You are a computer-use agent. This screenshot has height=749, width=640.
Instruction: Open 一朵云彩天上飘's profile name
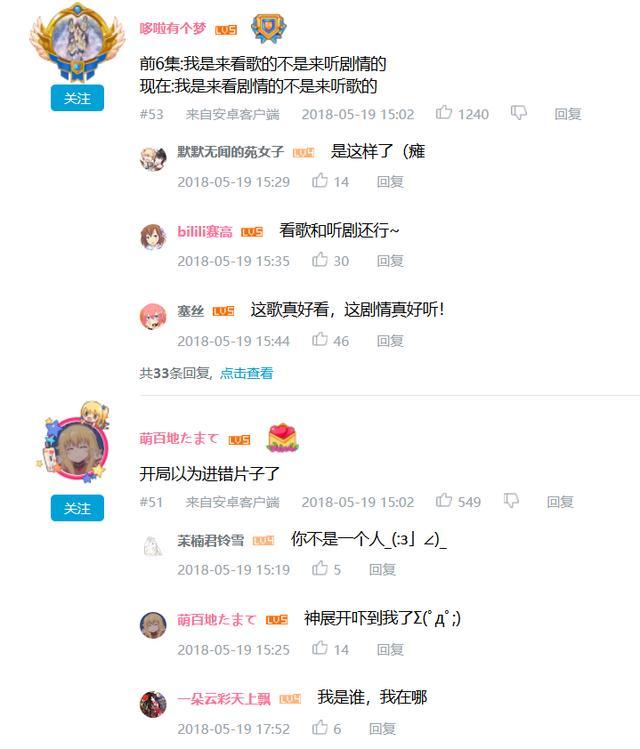224,698
